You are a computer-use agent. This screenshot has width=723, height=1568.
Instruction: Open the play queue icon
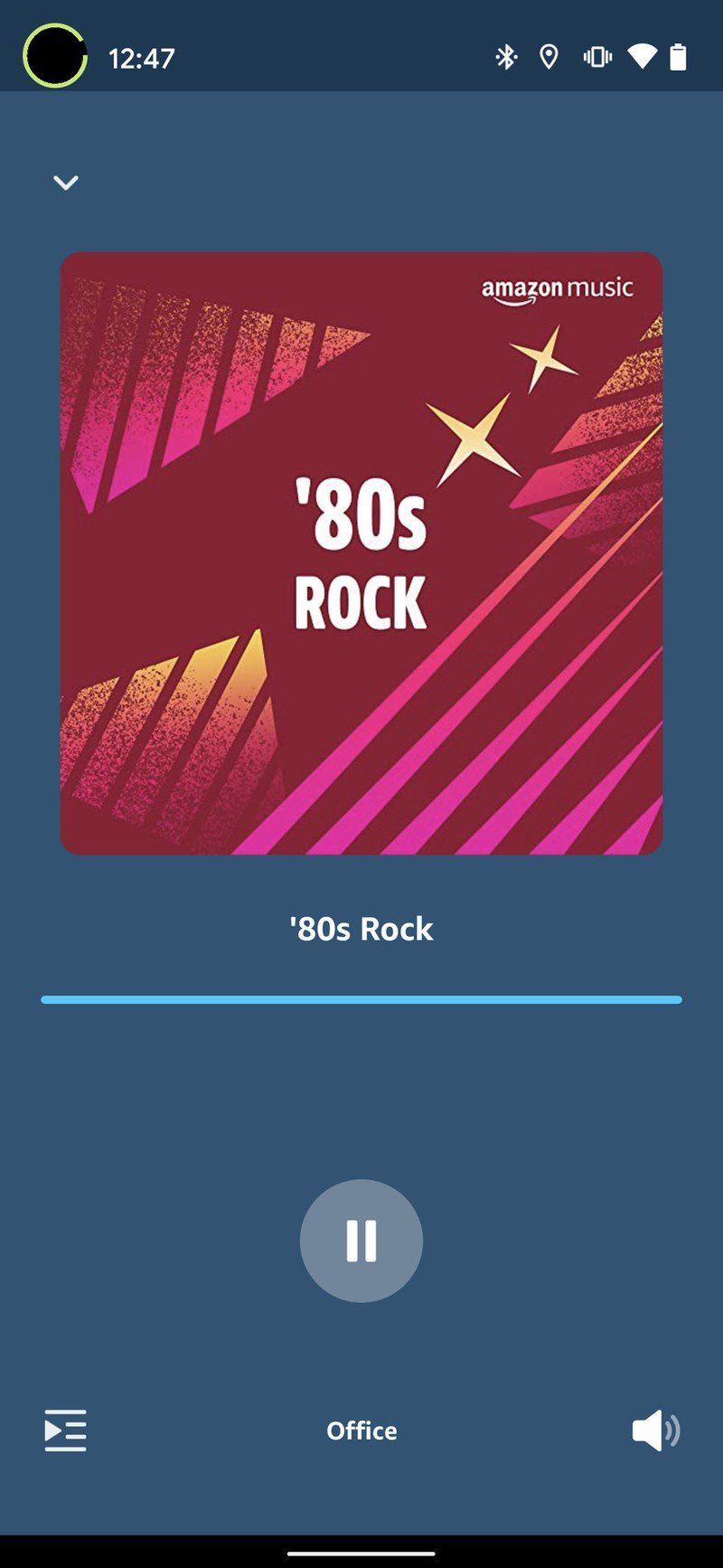(x=65, y=1430)
